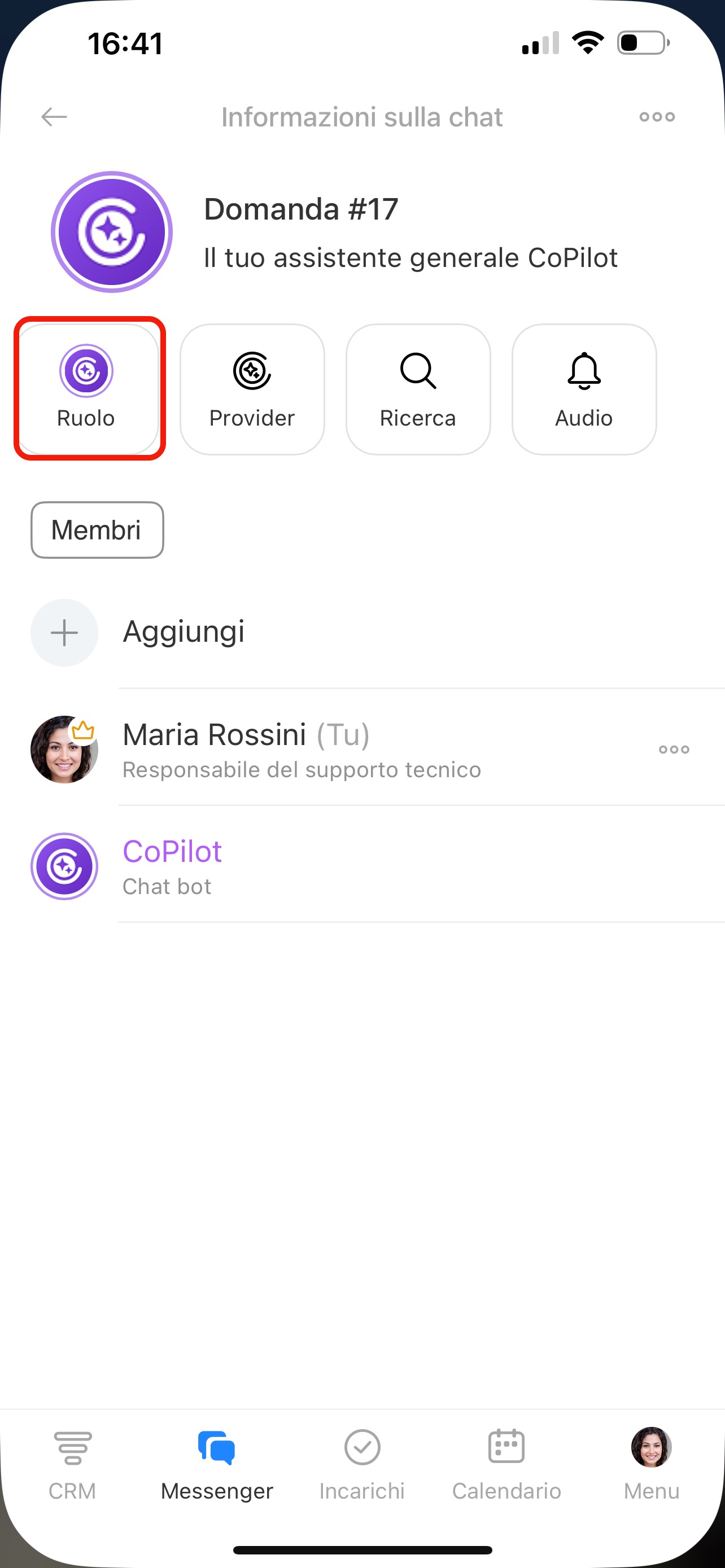Open the chat info overflow menu

657,117
